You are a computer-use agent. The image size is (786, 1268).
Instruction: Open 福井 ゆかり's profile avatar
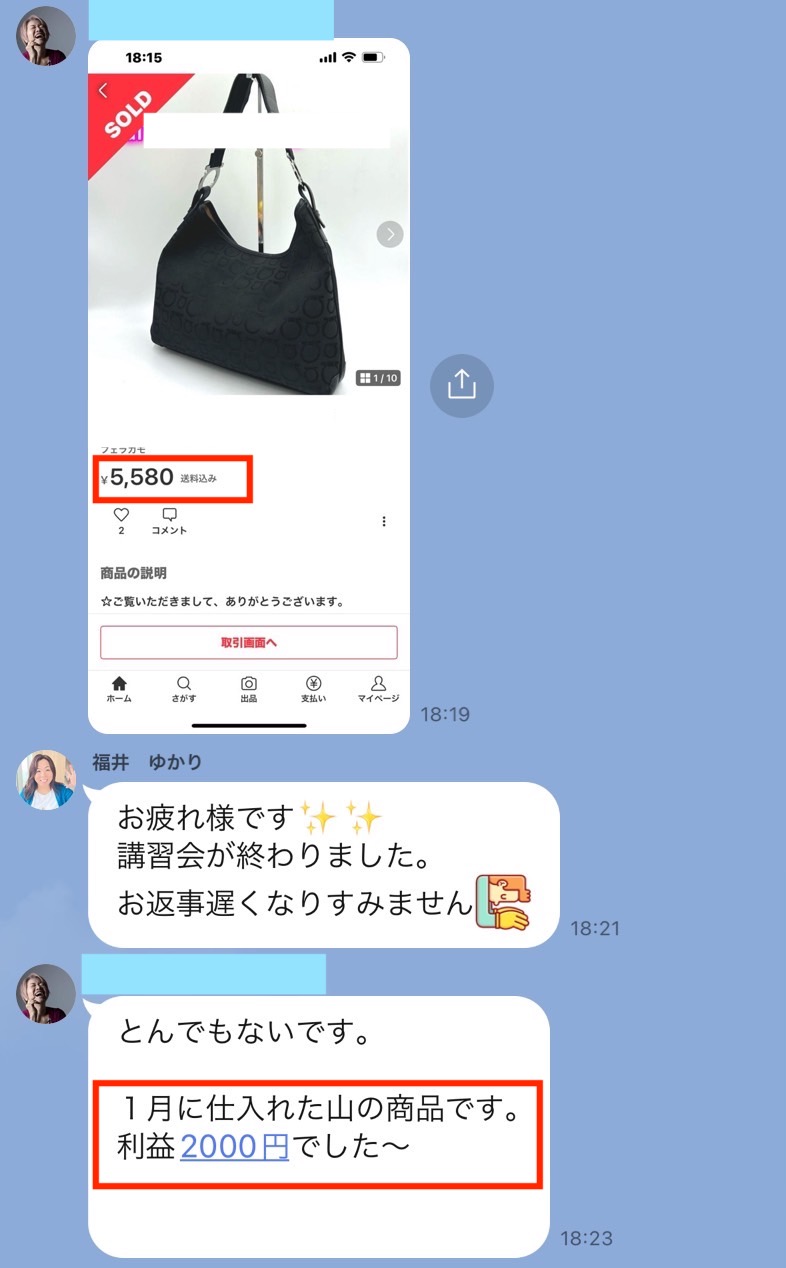46,780
